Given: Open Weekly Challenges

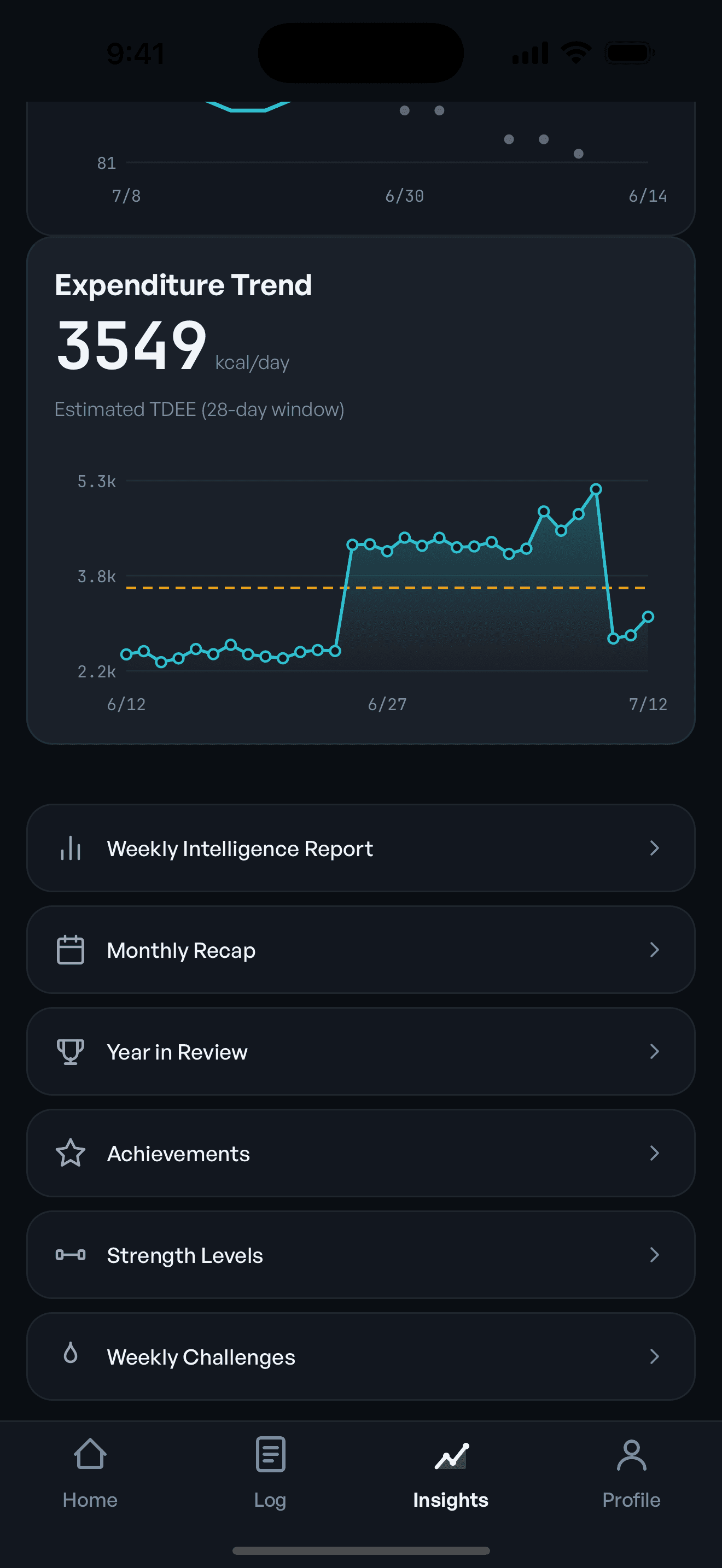Looking at the screenshot, I should coord(361,1356).
